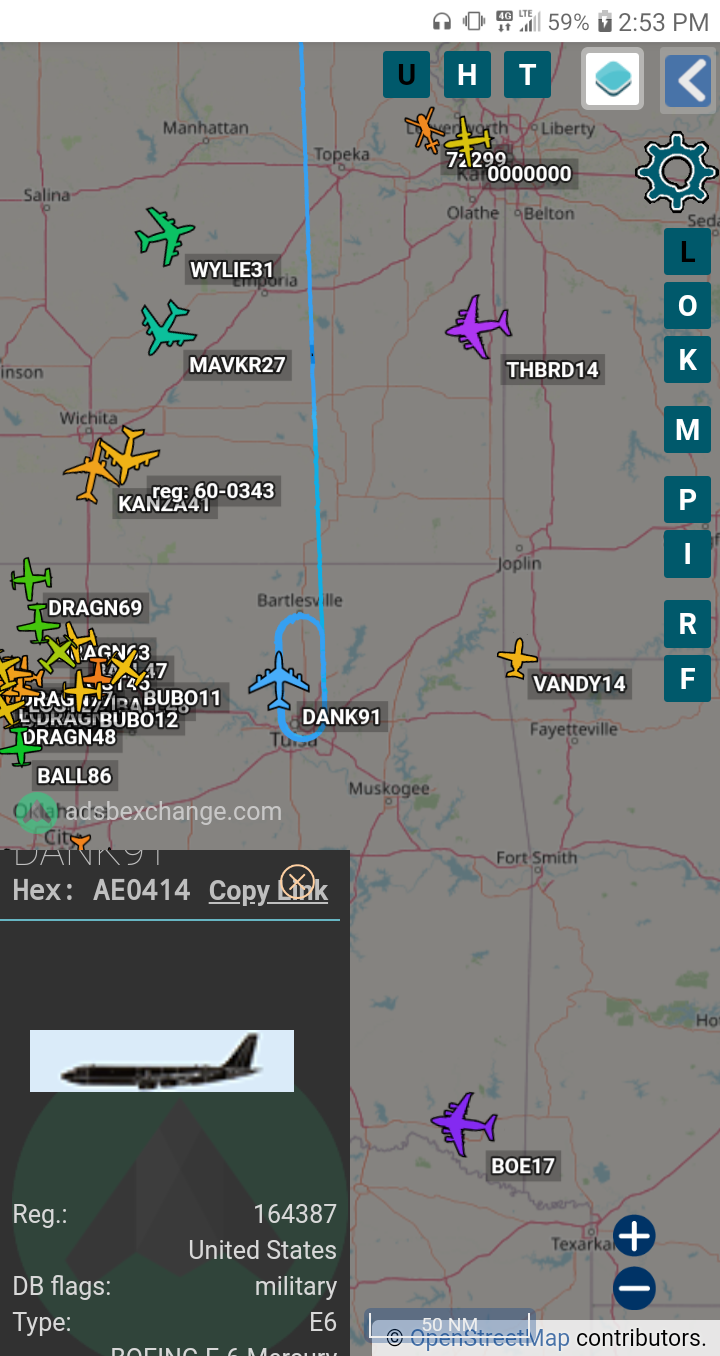This screenshot has height=1356, width=720.
Task: Close the DANK91 aircraft info panel
Action: click(297, 882)
